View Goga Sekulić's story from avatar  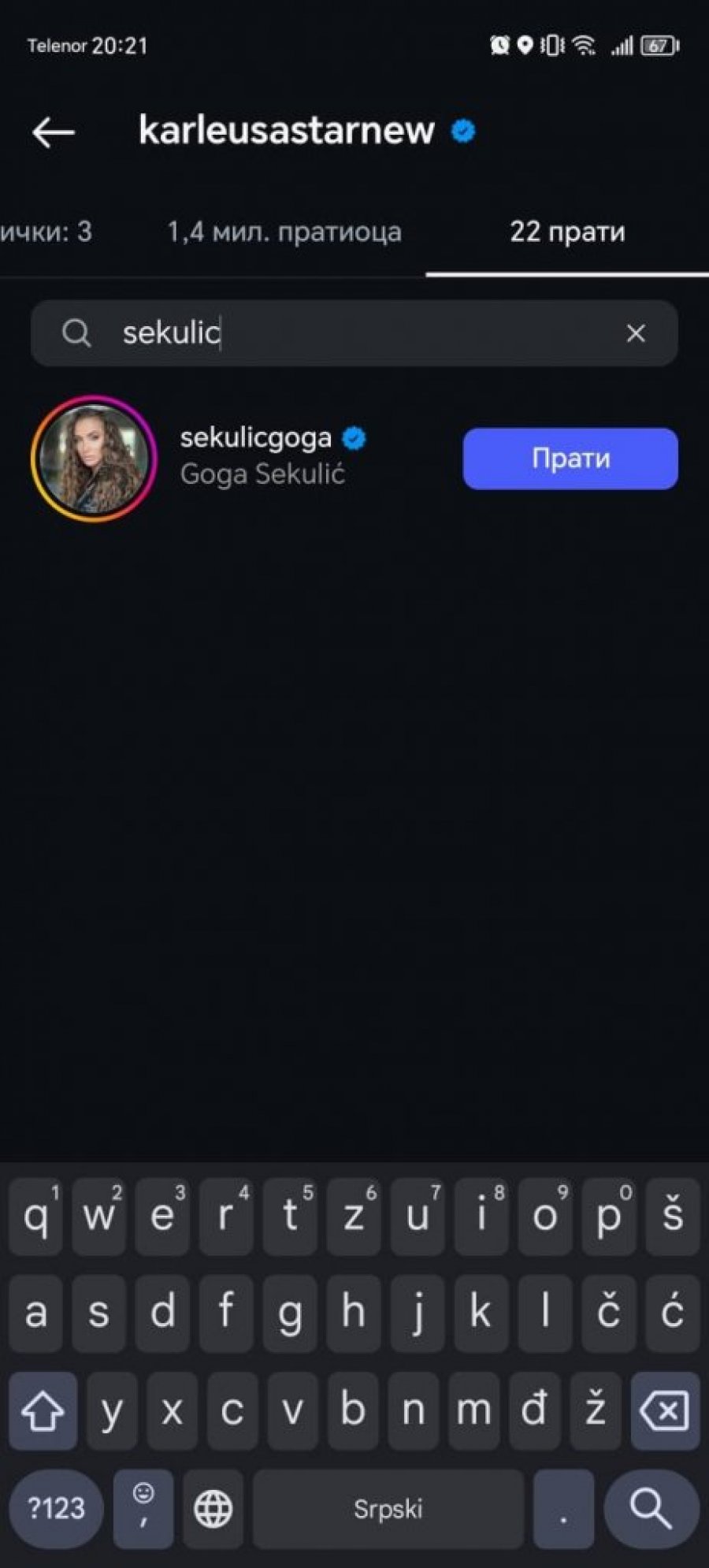pos(94,459)
